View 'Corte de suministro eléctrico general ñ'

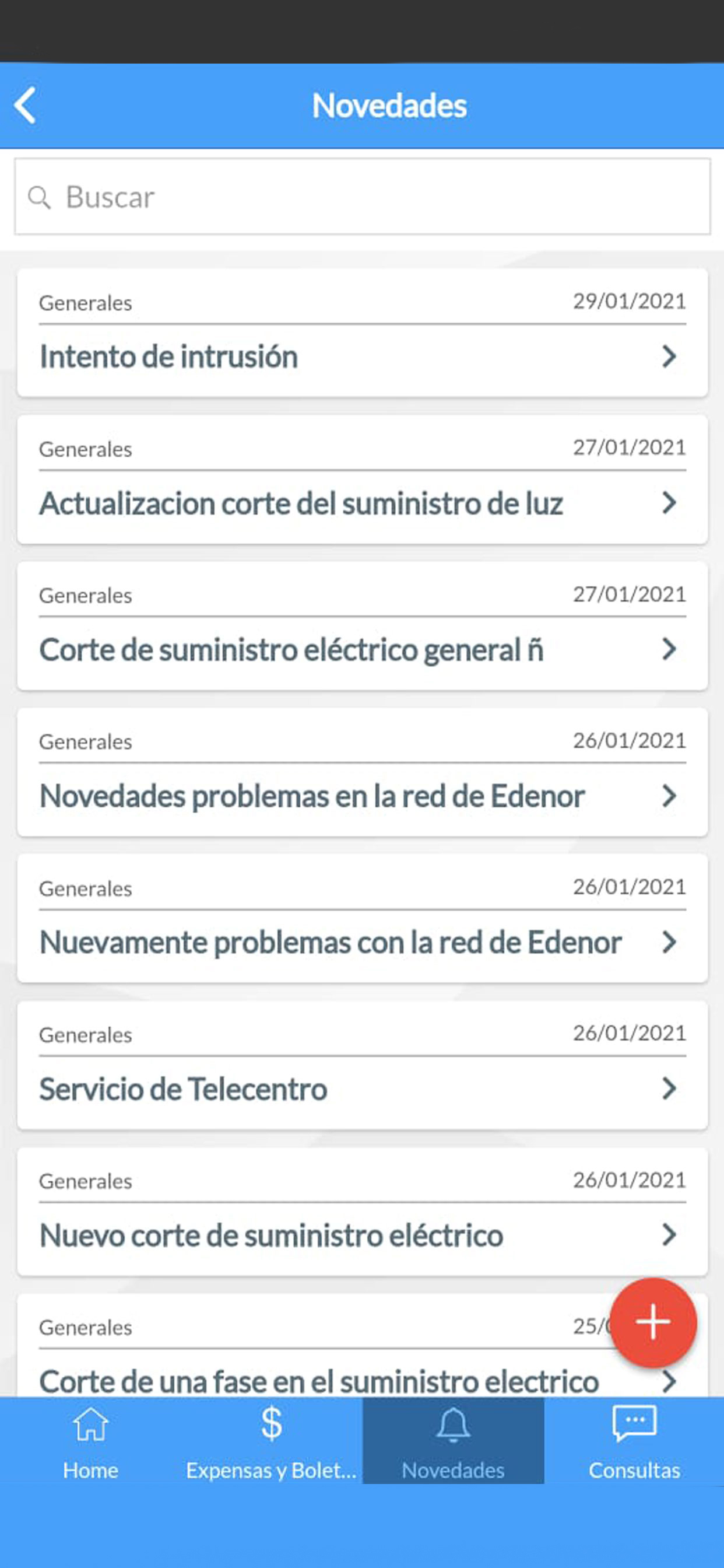(362, 626)
